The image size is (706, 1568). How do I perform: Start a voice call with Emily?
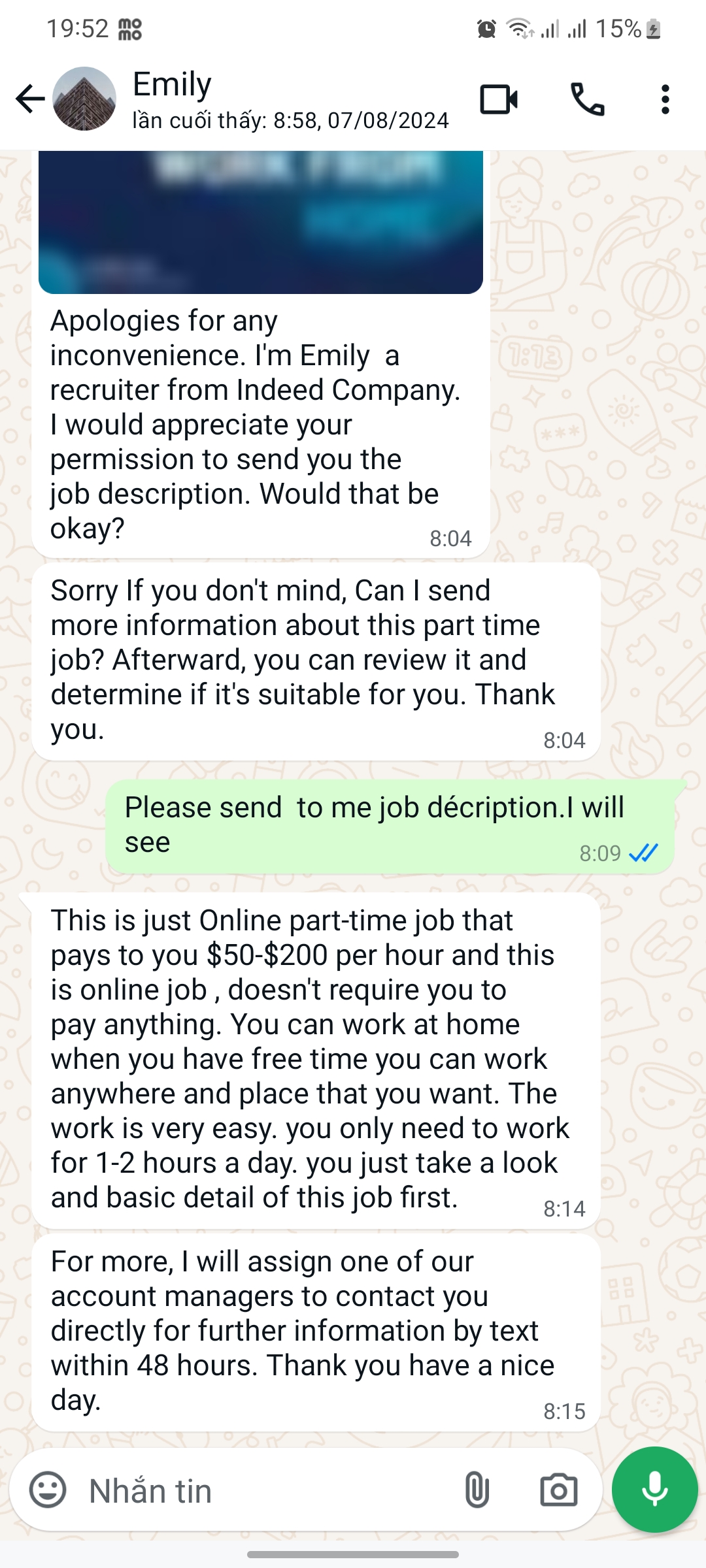click(587, 99)
